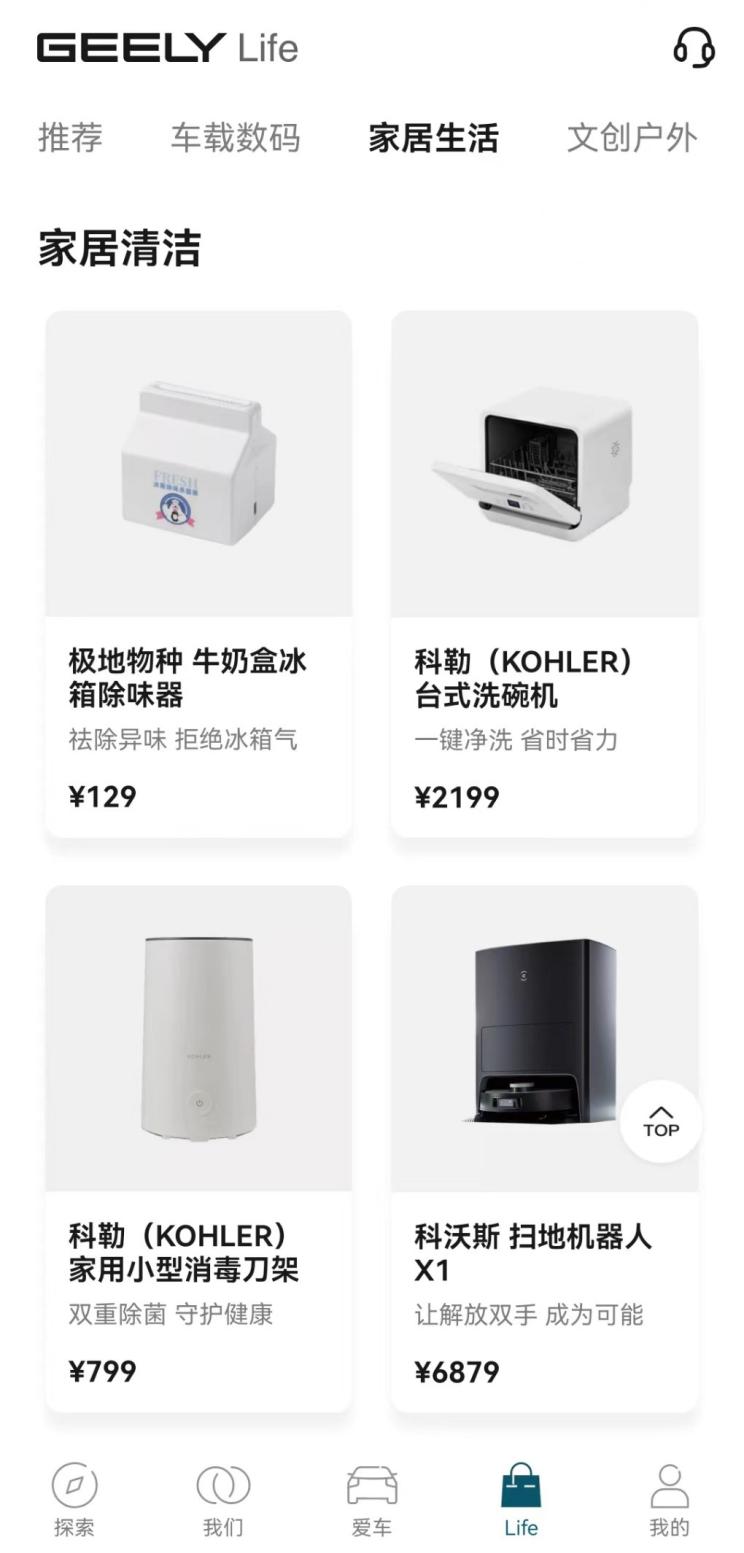Tap the GEELY Life logo
744x1553 pixels.
click(x=168, y=48)
